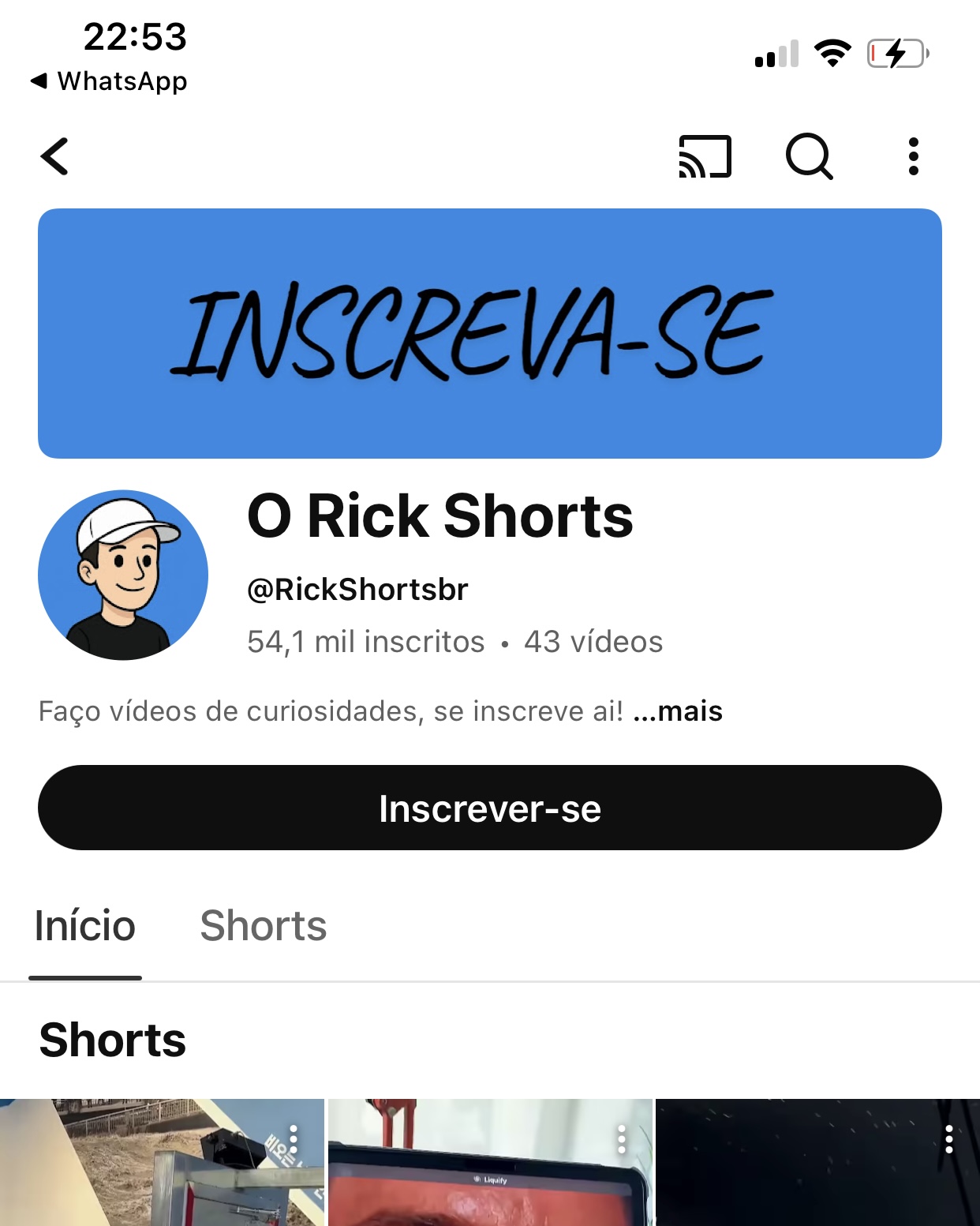980x1226 pixels.
Task: Switch to the Shorts tab
Action: [x=263, y=926]
